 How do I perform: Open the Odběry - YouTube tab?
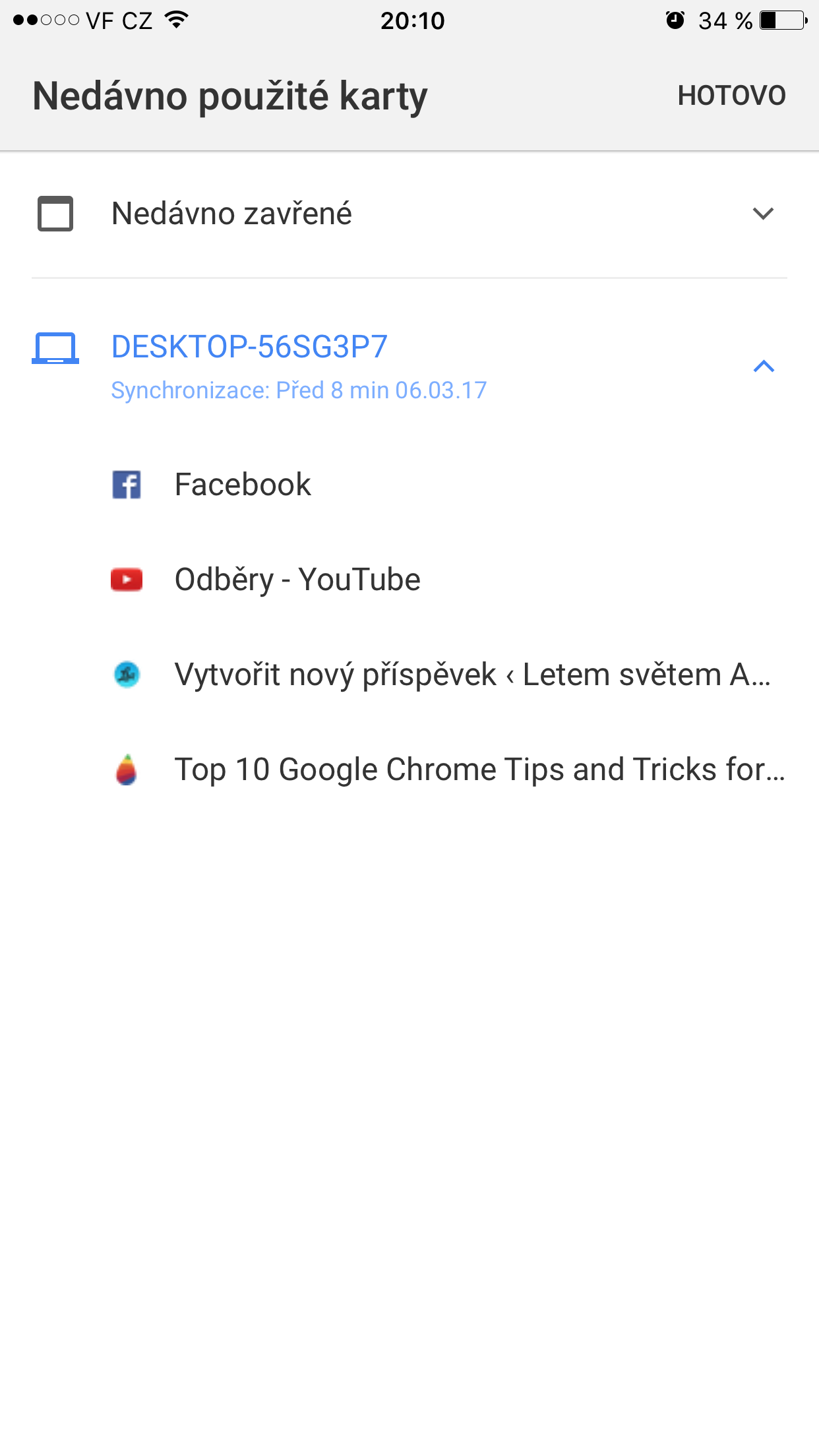click(297, 578)
